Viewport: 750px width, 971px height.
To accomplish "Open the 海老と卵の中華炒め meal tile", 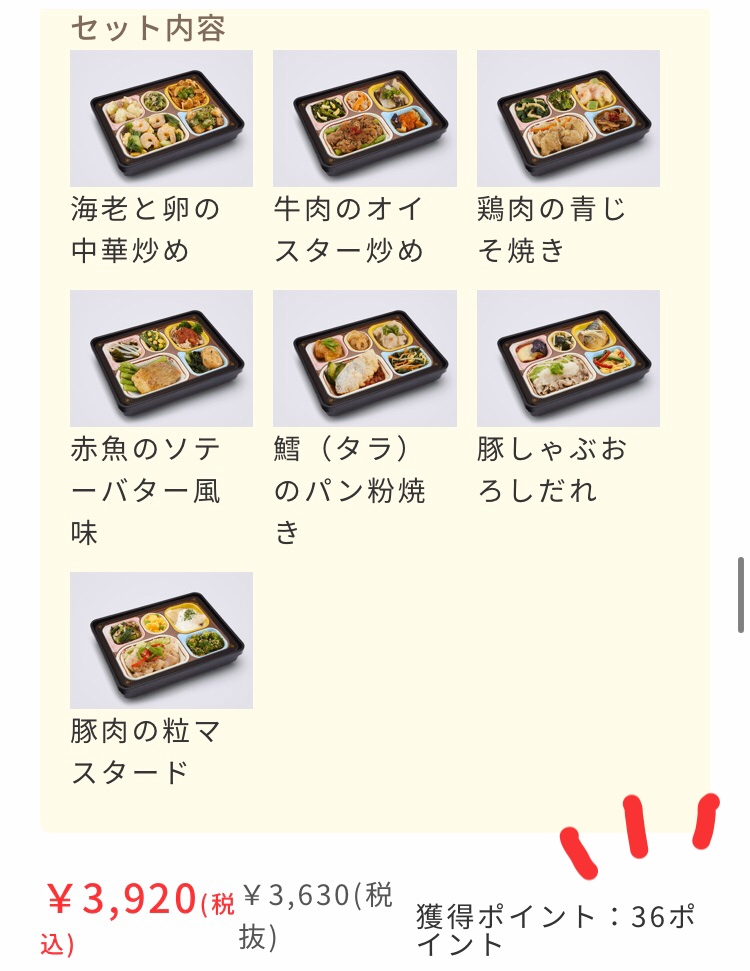I will (x=161, y=119).
